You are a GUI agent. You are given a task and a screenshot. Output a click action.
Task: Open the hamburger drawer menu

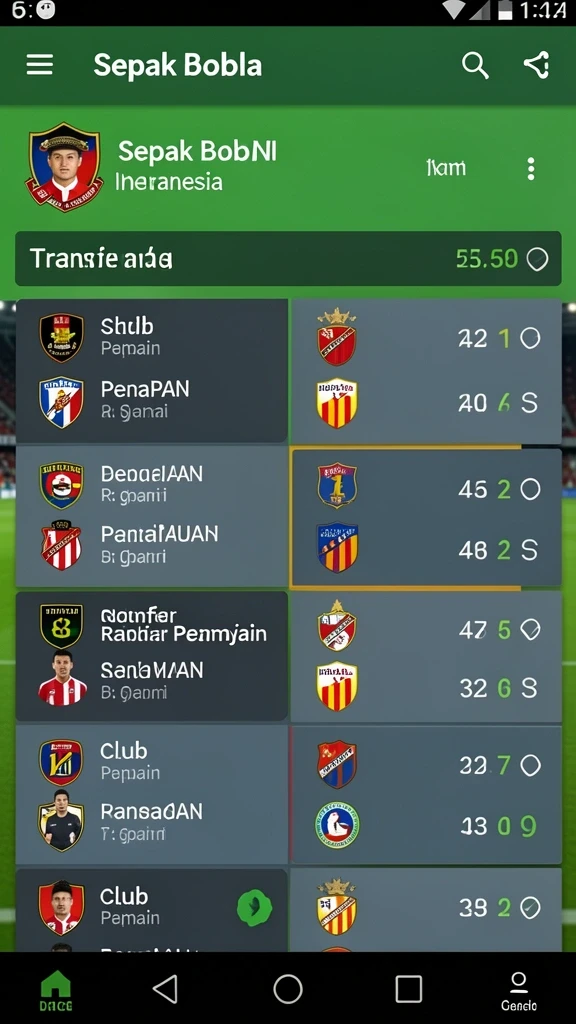(40, 65)
